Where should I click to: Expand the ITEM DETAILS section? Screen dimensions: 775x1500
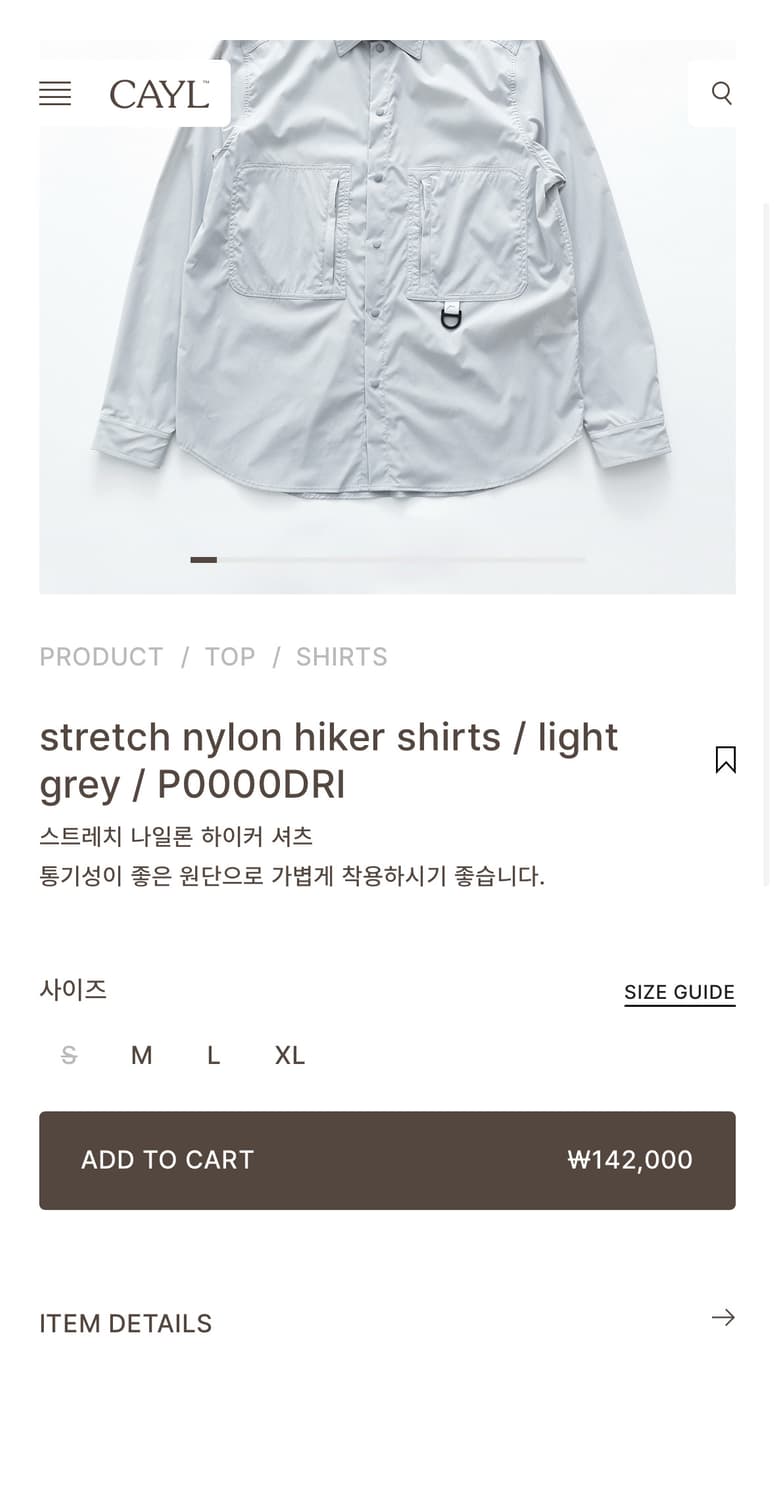pos(125,1323)
